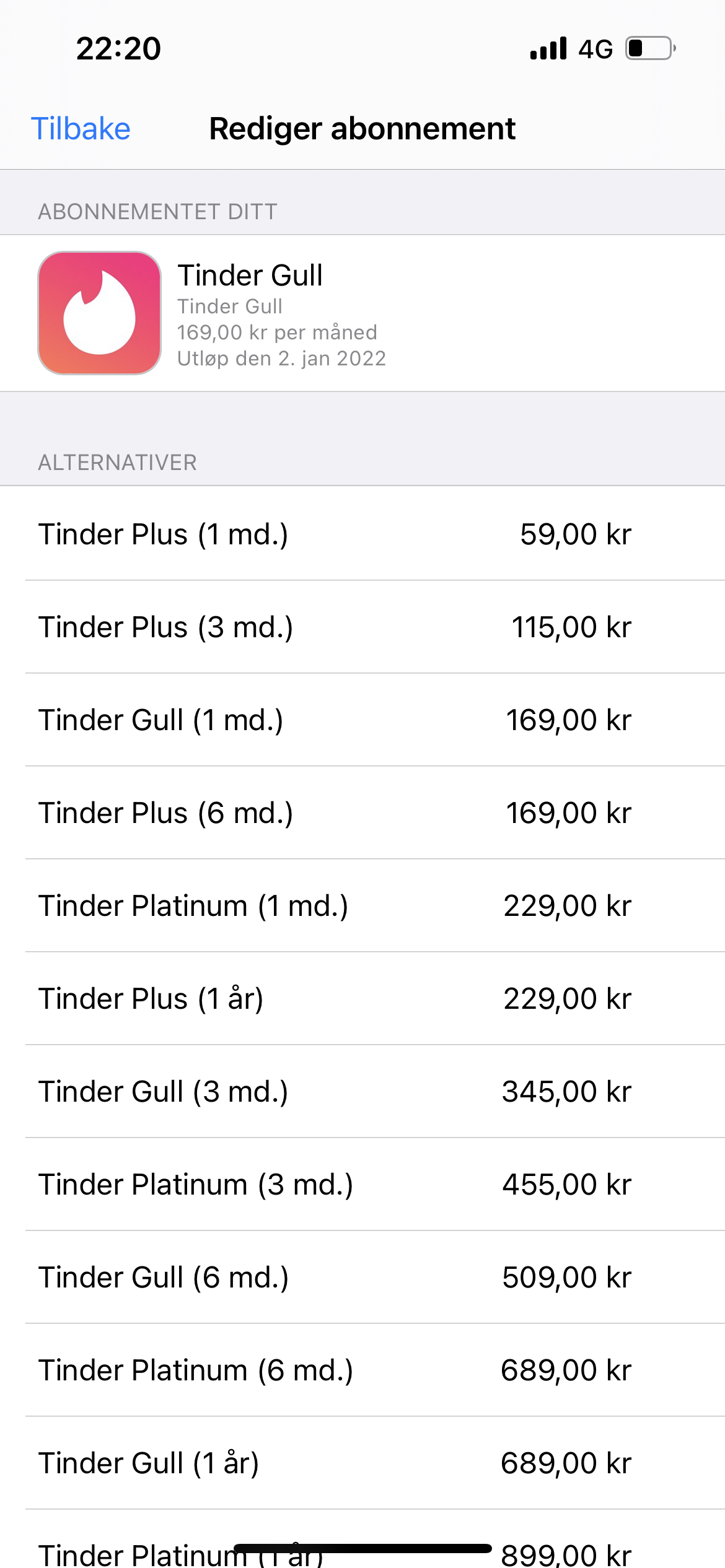Viewport: 725px width, 1568px height.
Task: Choose Tinder Platinum (1 md.) option
Action: pyautogui.click(x=362, y=905)
